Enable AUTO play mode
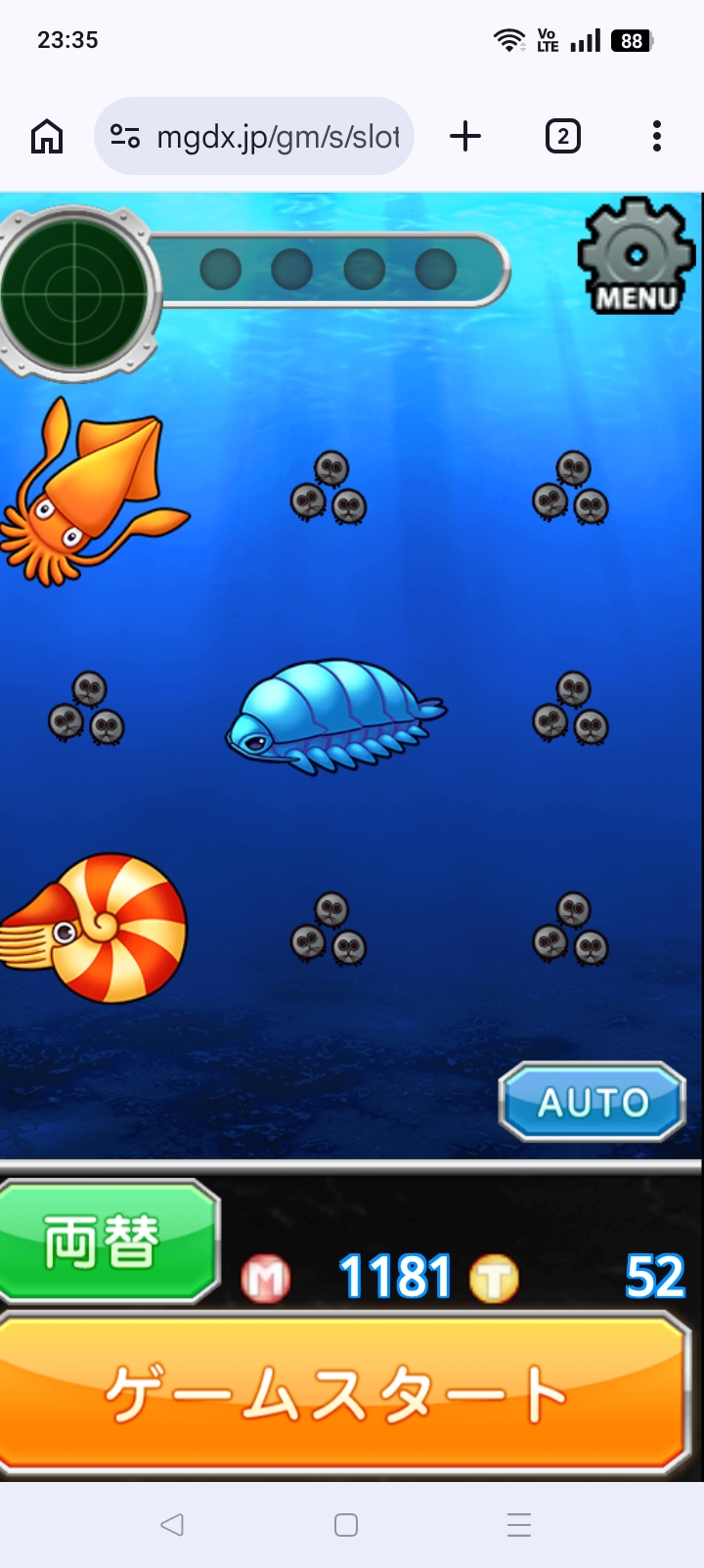 (593, 1102)
